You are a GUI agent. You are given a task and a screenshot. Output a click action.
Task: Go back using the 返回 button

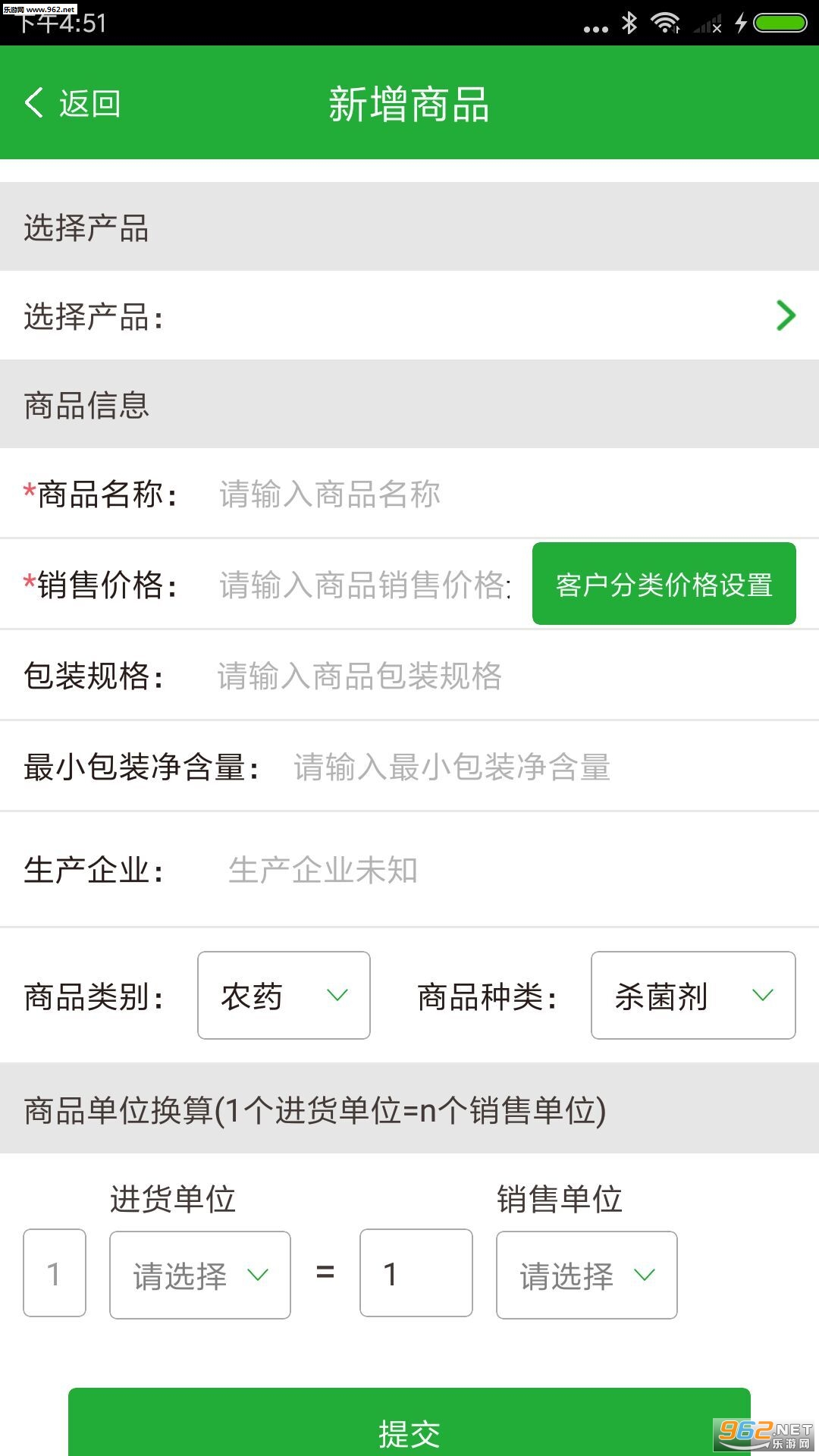[x=73, y=103]
